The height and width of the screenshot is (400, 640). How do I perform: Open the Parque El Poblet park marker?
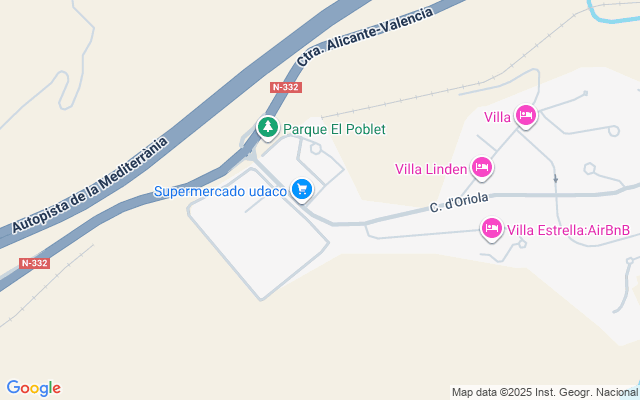[267, 128]
